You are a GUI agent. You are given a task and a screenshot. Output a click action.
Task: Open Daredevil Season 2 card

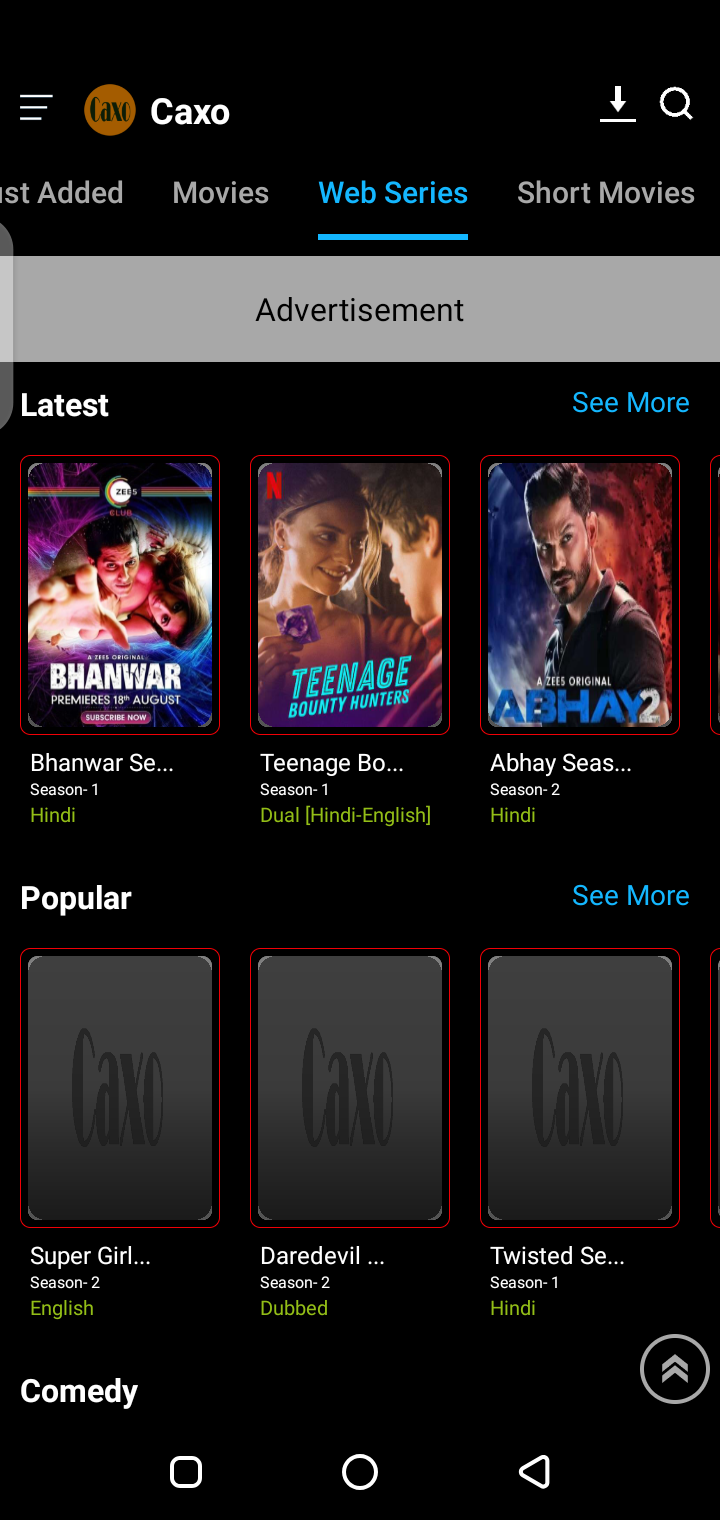(x=350, y=1088)
